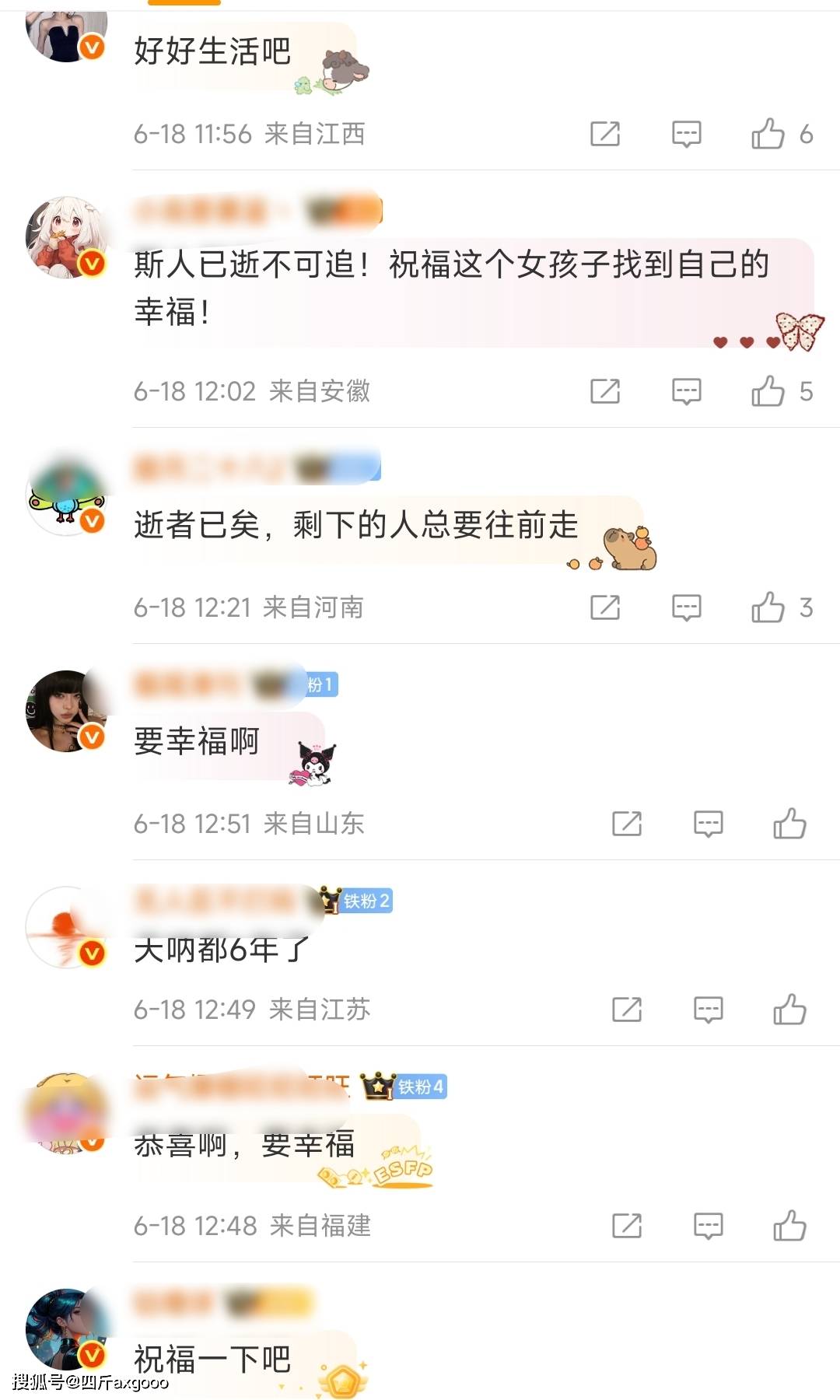The image size is (840, 1400).
Task: Like the comment 要幸福啊
Action: click(789, 824)
